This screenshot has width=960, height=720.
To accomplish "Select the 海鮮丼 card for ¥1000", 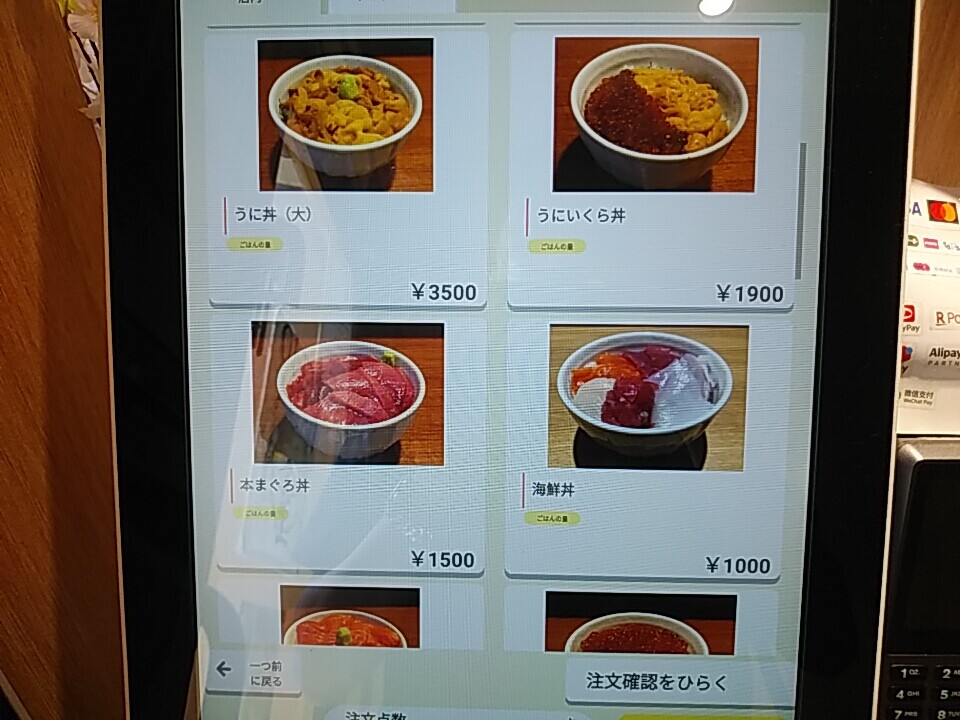I will pos(646,448).
